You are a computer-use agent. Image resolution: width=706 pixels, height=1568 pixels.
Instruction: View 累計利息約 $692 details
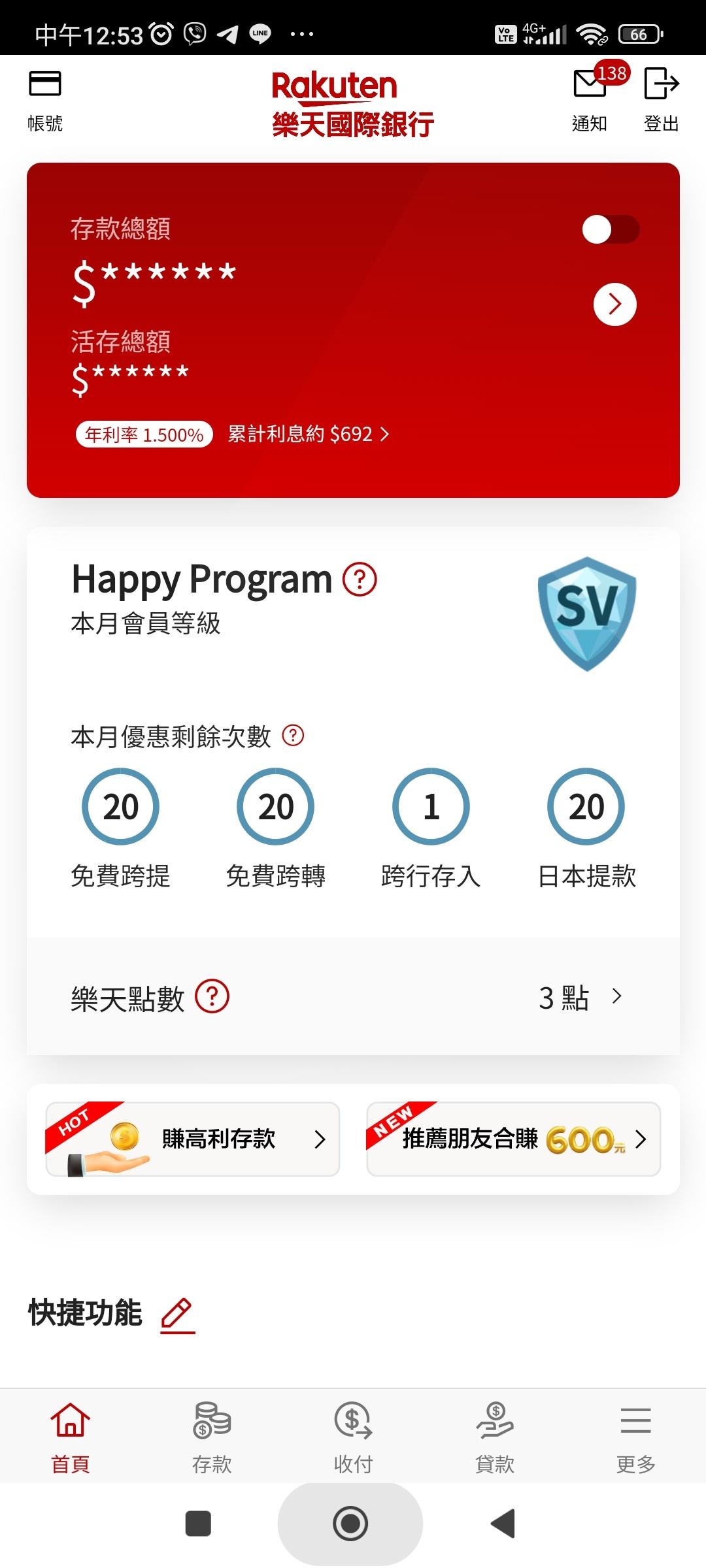tap(307, 434)
